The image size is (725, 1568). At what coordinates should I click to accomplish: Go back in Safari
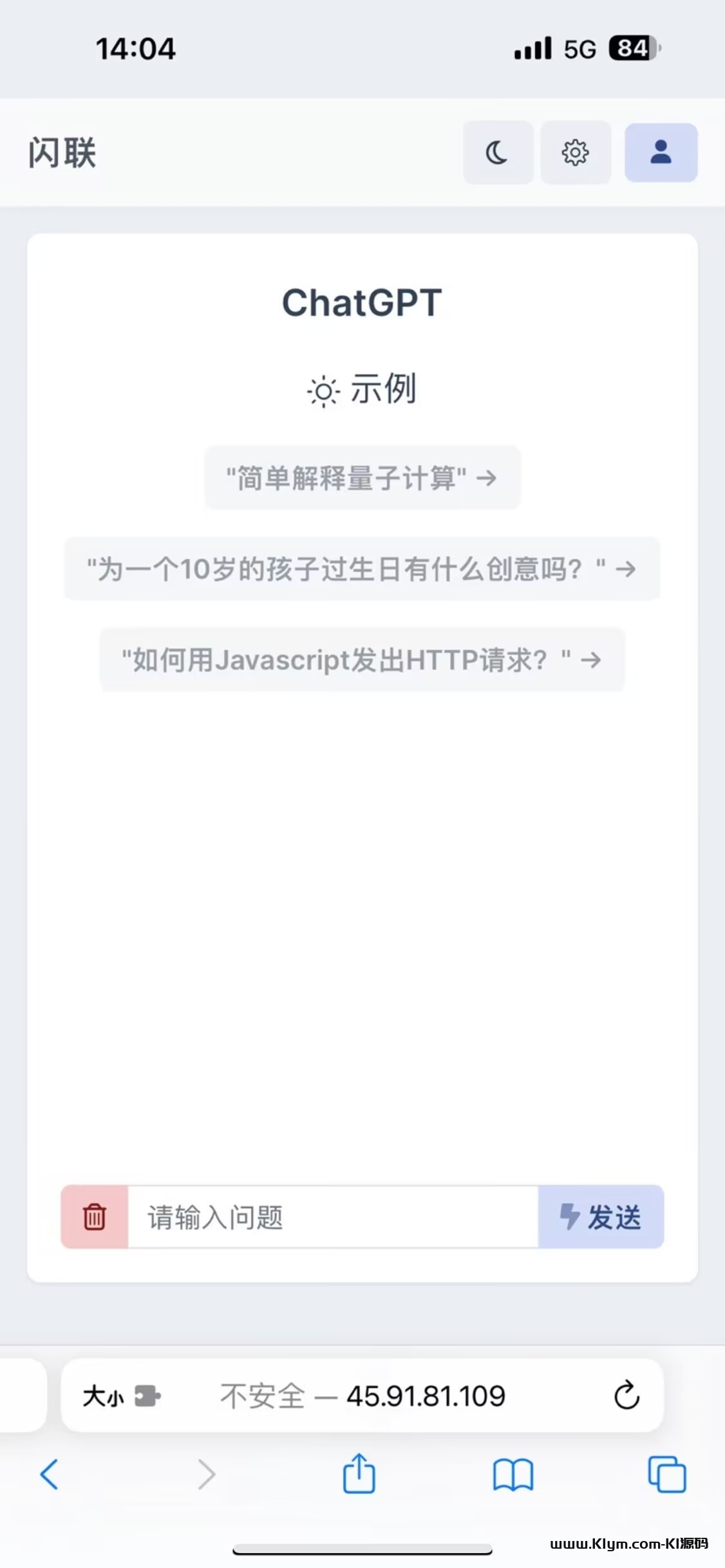50,1474
